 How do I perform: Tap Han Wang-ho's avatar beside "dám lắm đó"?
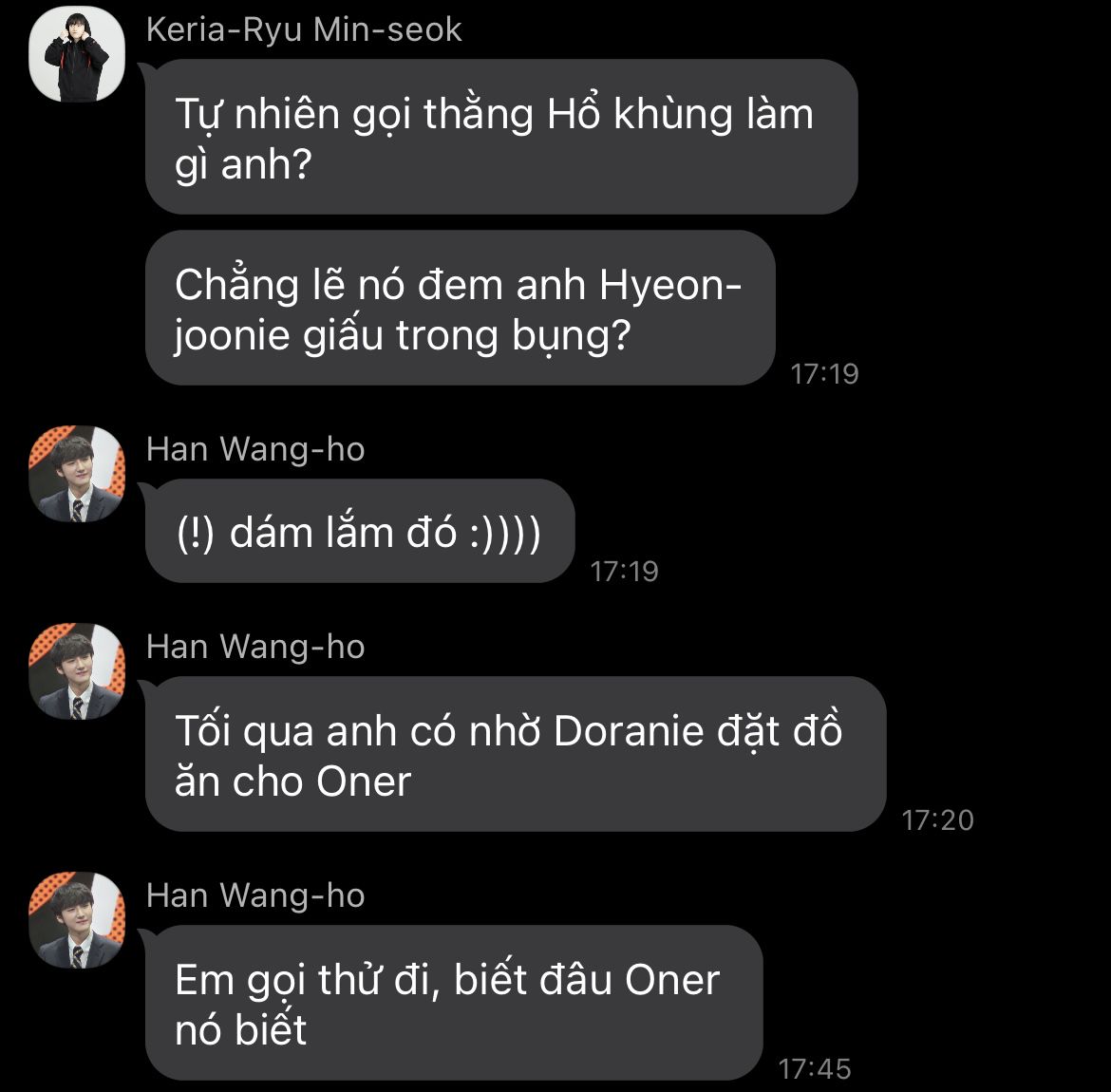point(78,474)
